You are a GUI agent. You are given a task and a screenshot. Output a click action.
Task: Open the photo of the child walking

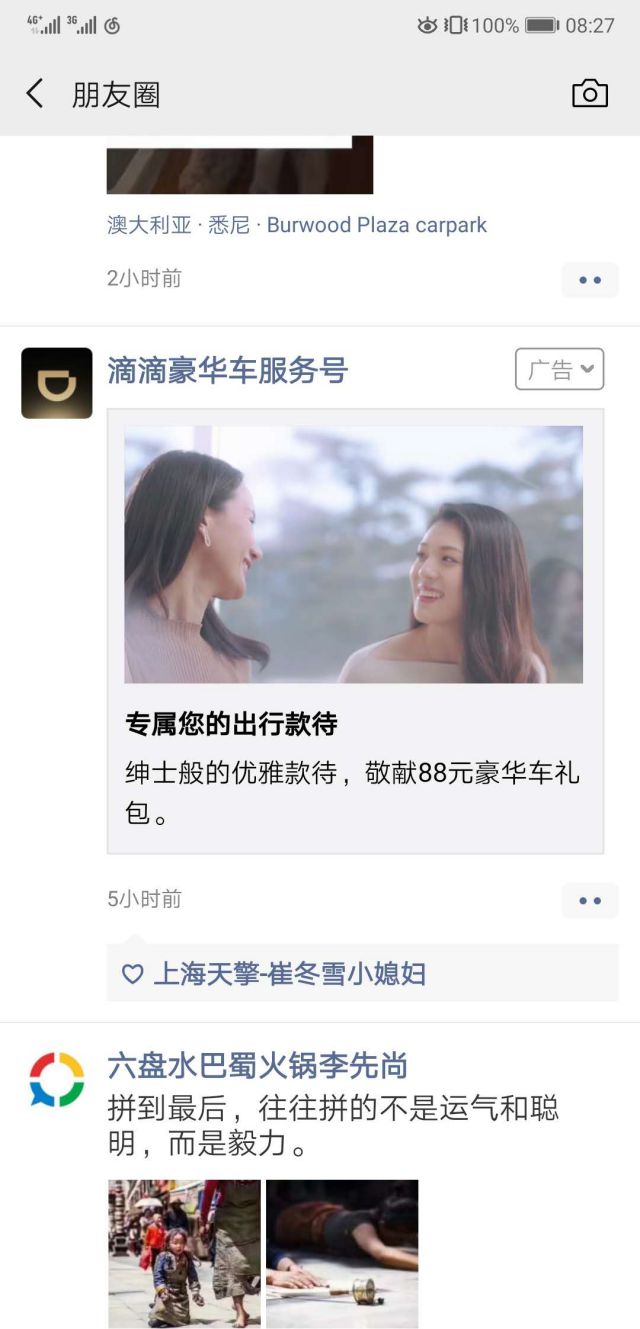click(x=184, y=1253)
